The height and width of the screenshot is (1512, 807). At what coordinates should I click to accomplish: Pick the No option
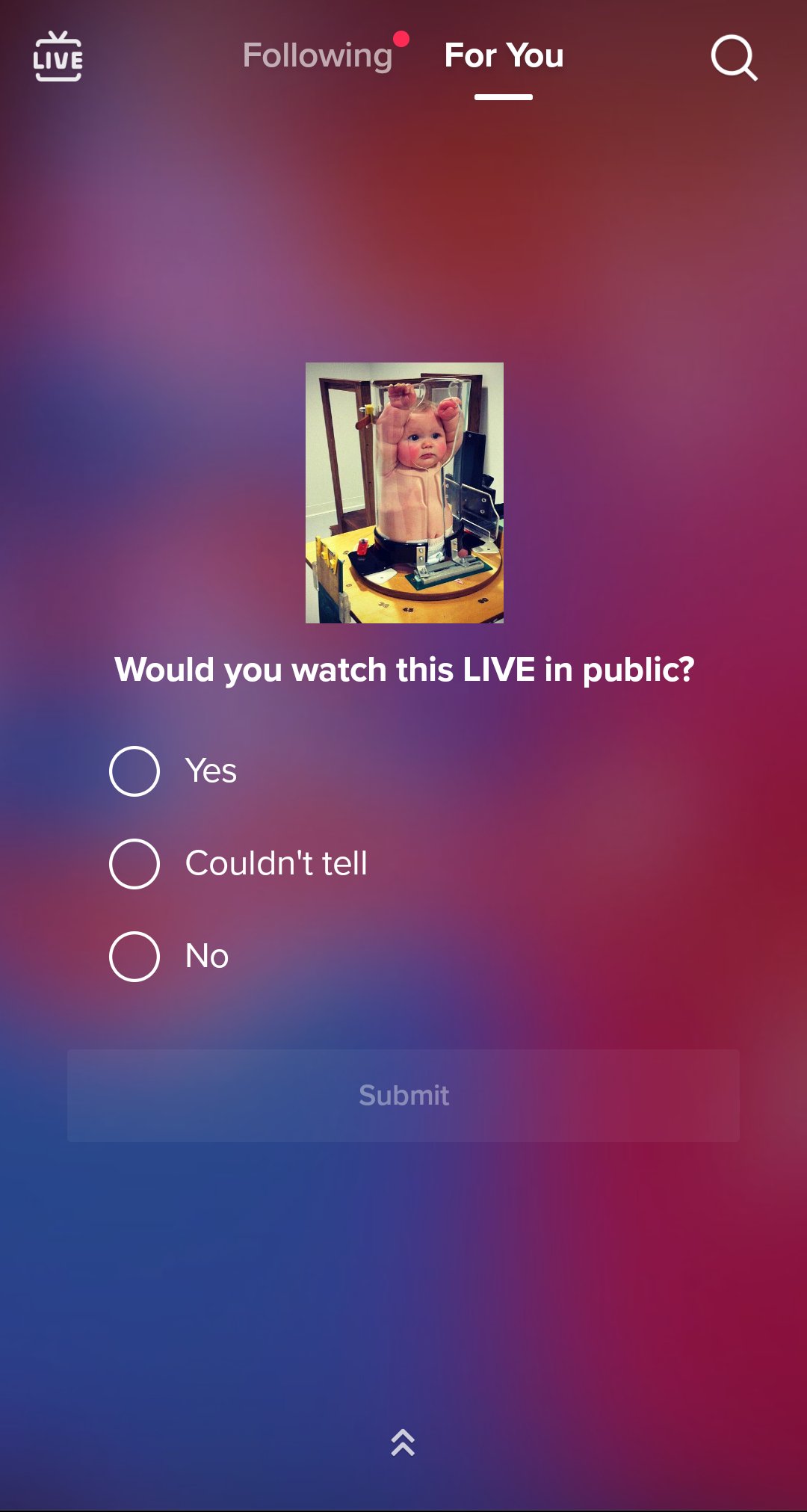point(134,957)
